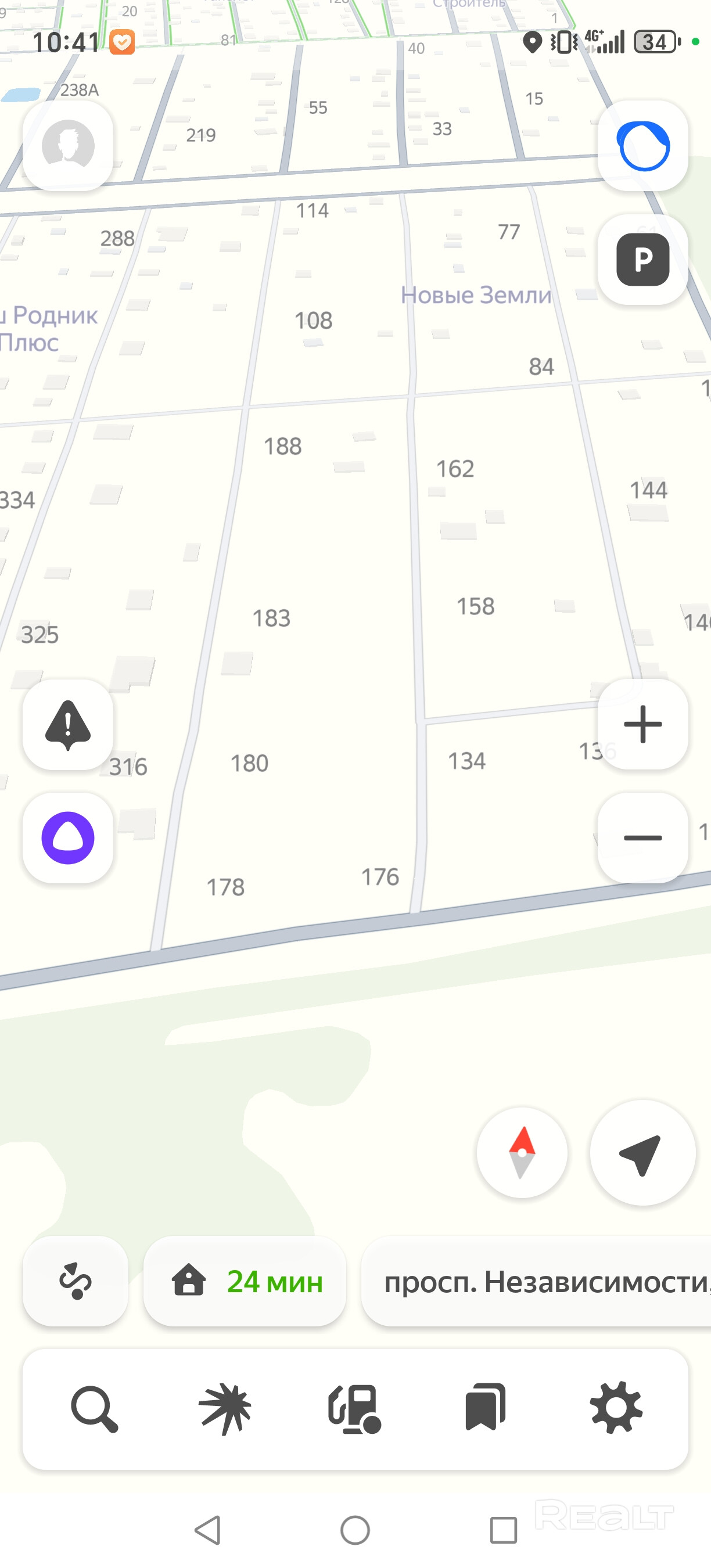The image size is (711, 1568).
Task: Tap the blue circle traffic indicator button
Action: [643, 146]
